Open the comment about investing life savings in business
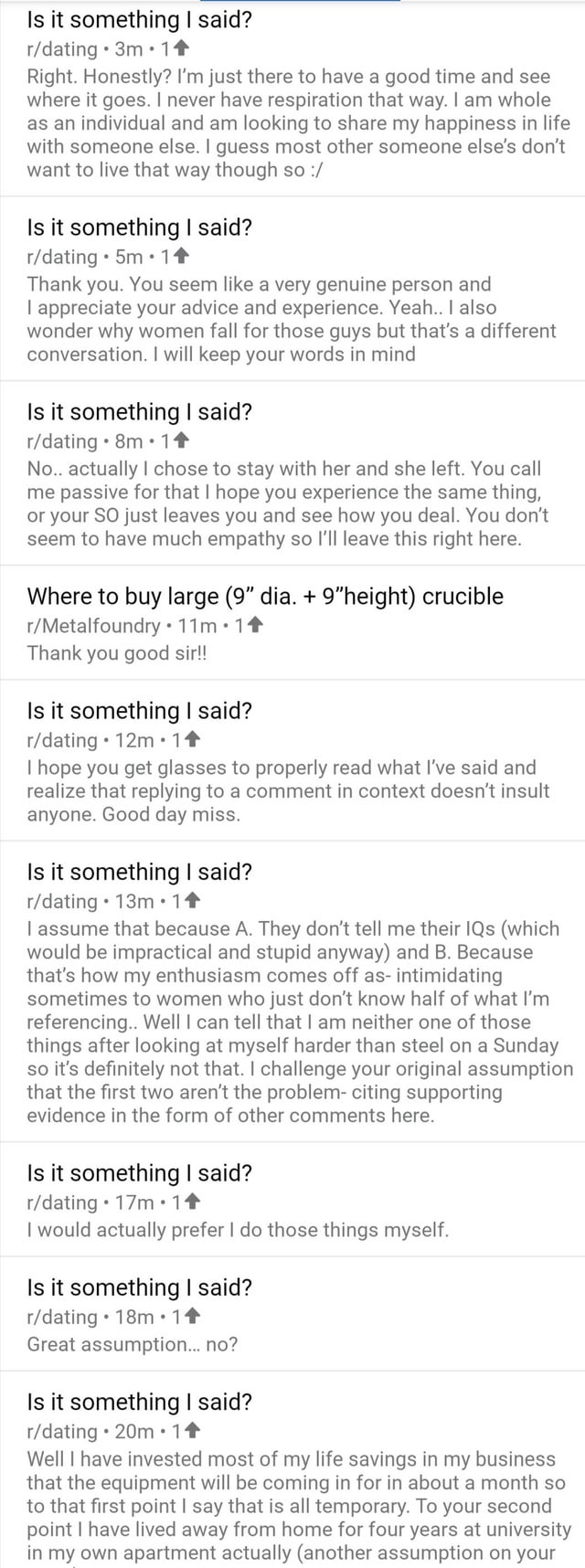Image resolution: width=585 pixels, height=1568 pixels. [292, 1505]
